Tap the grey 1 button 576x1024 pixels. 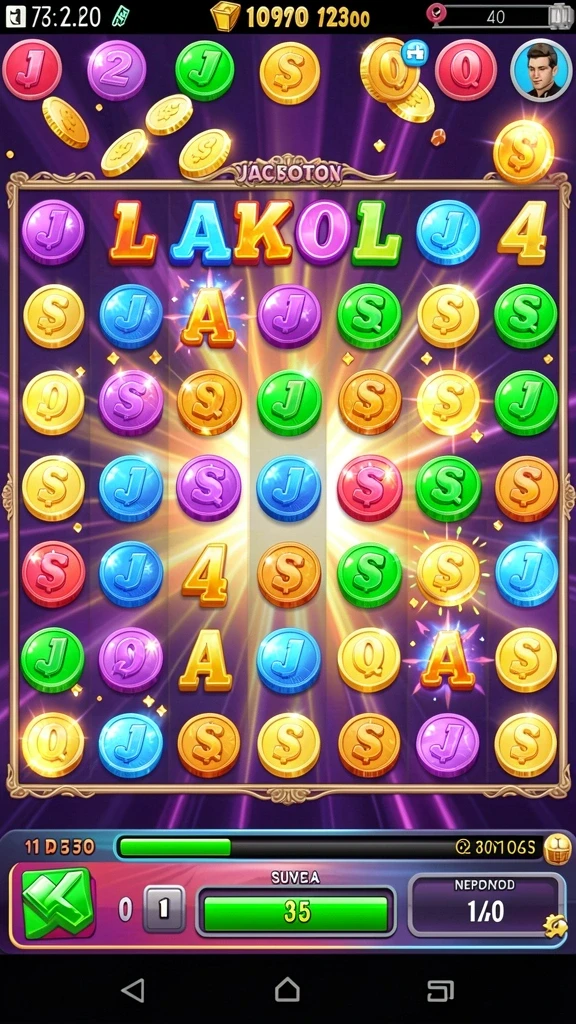coord(163,908)
